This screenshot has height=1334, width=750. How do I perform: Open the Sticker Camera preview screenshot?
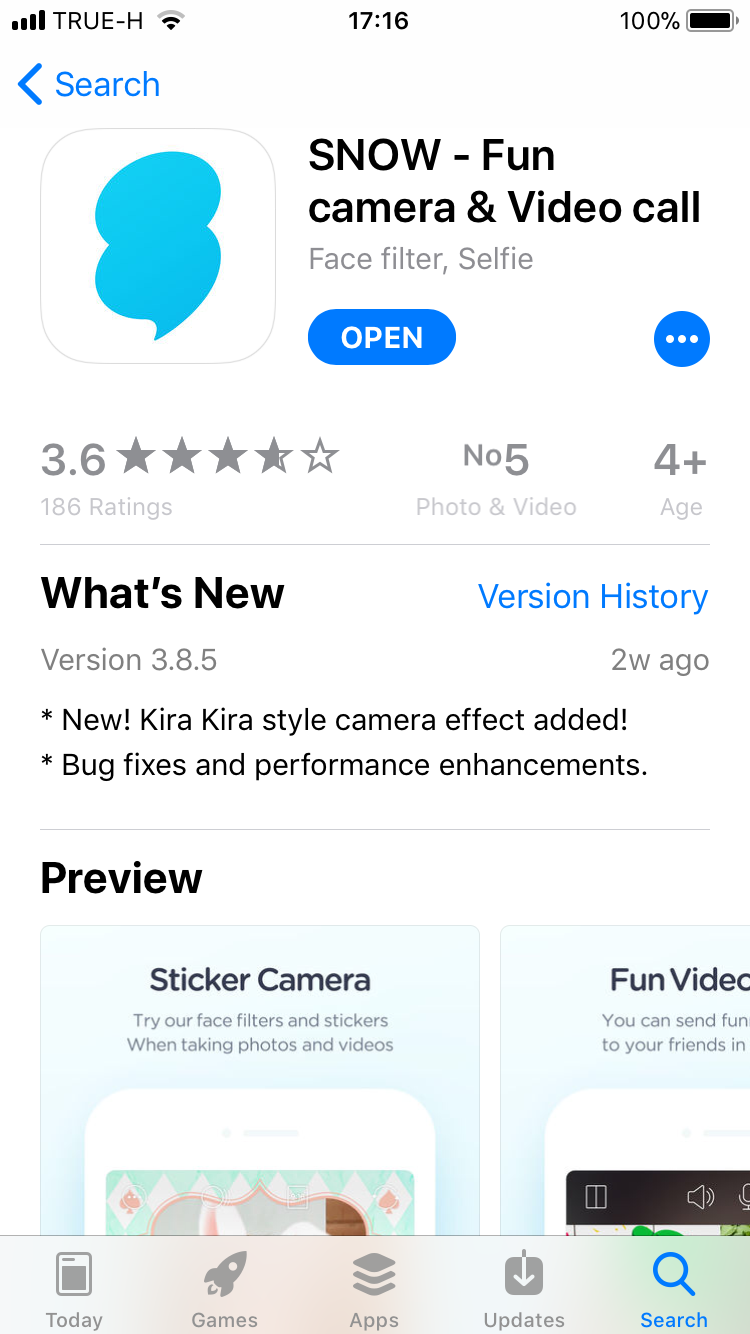[260, 1080]
